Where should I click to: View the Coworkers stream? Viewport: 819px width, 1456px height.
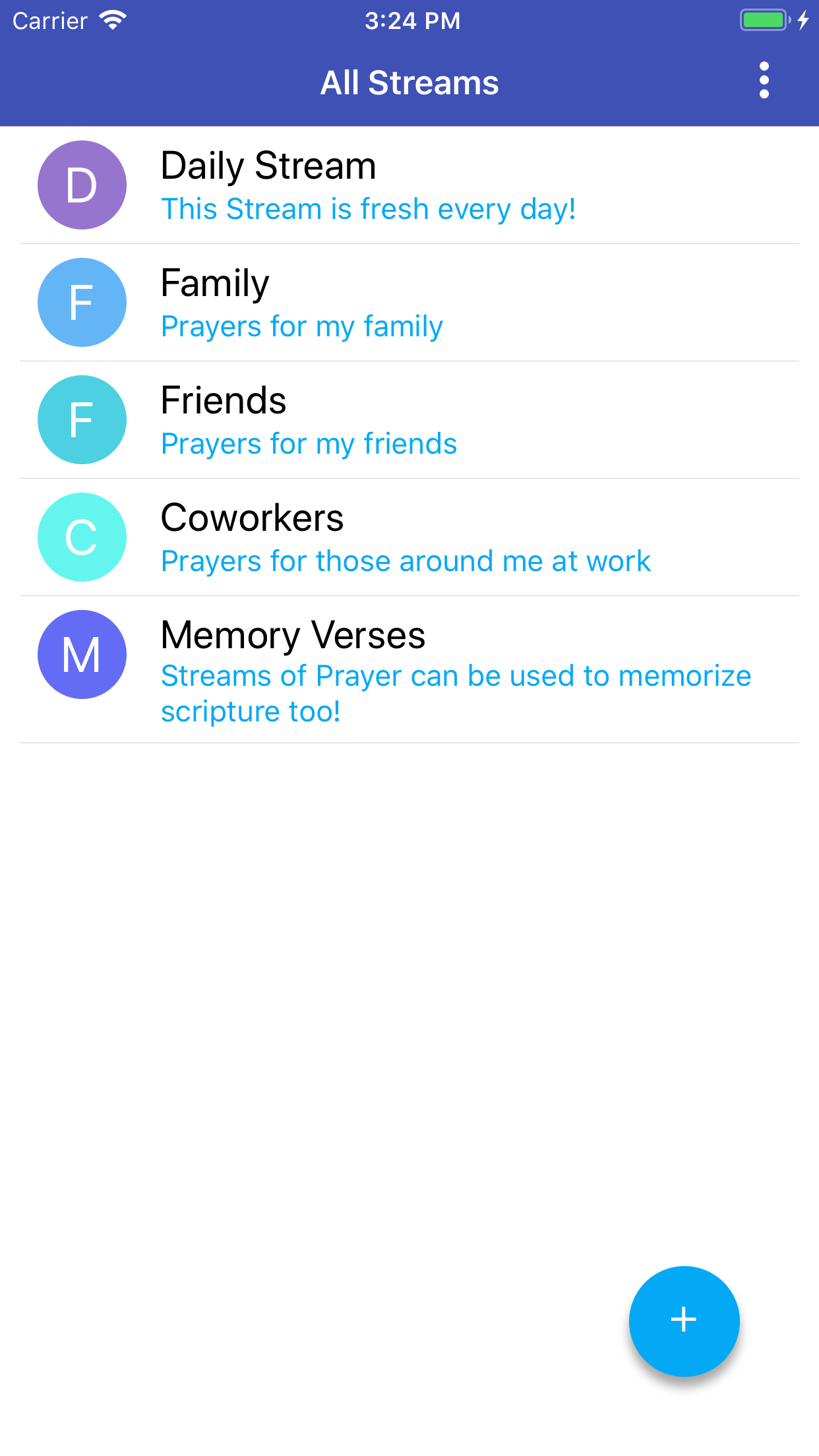click(409, 537)
